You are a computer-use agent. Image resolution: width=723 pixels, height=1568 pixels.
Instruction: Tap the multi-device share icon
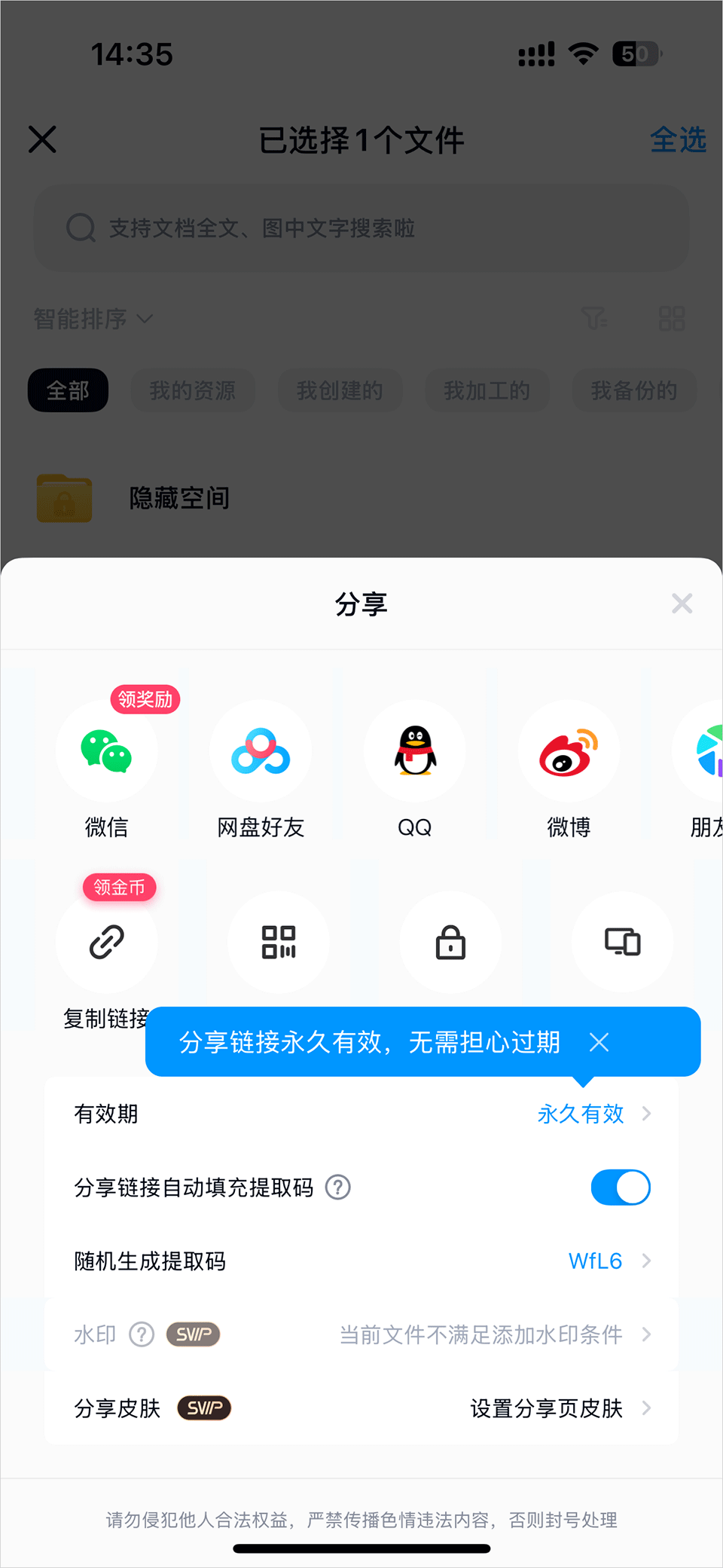(x=622, y=943)
